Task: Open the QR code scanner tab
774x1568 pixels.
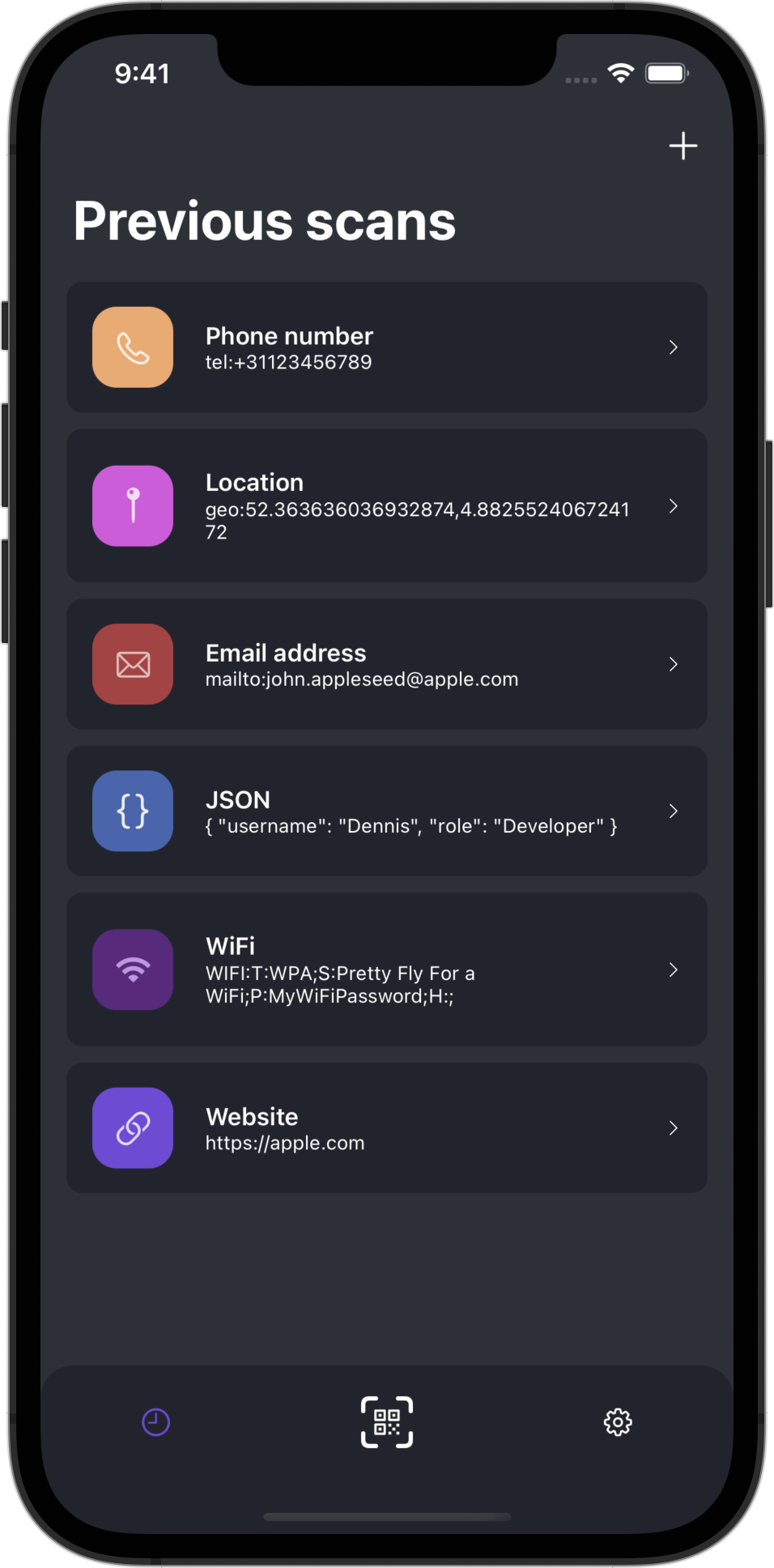Action: point(387,1422)
